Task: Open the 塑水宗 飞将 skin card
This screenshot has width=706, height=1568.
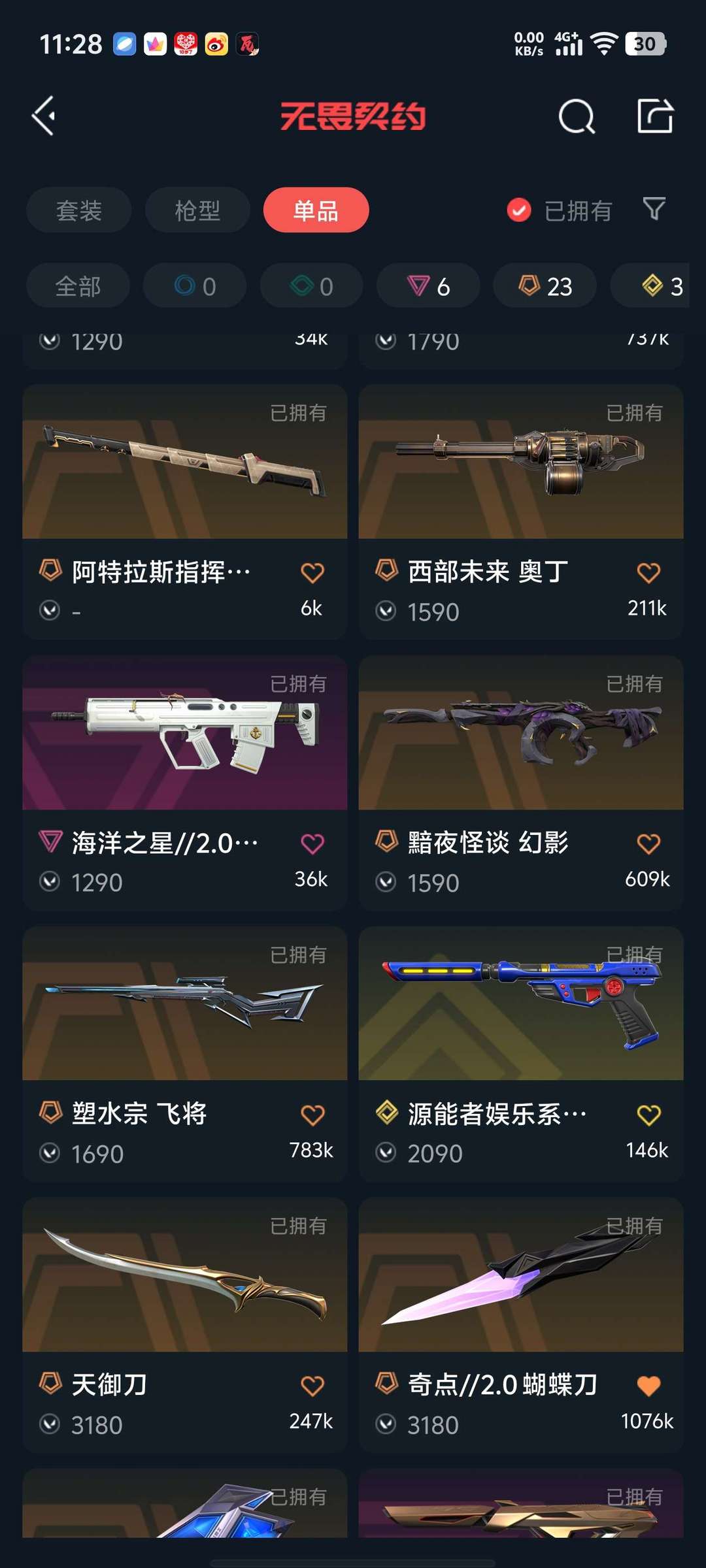Action: pos(184,1054)
